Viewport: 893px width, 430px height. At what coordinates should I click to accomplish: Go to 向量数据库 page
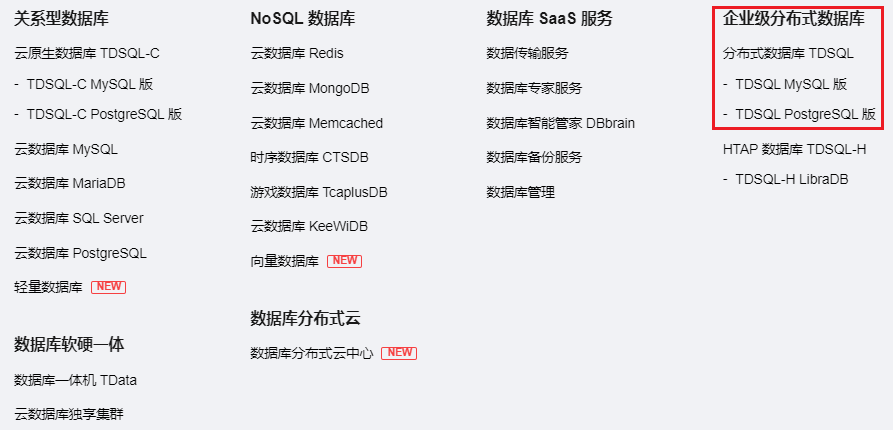tap(285, 261)
